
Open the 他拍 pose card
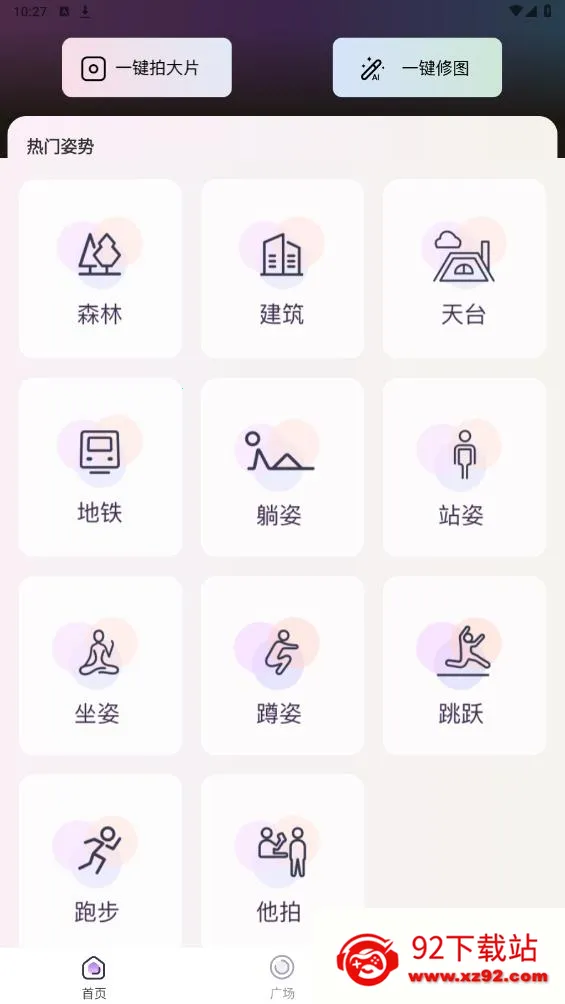282,861
